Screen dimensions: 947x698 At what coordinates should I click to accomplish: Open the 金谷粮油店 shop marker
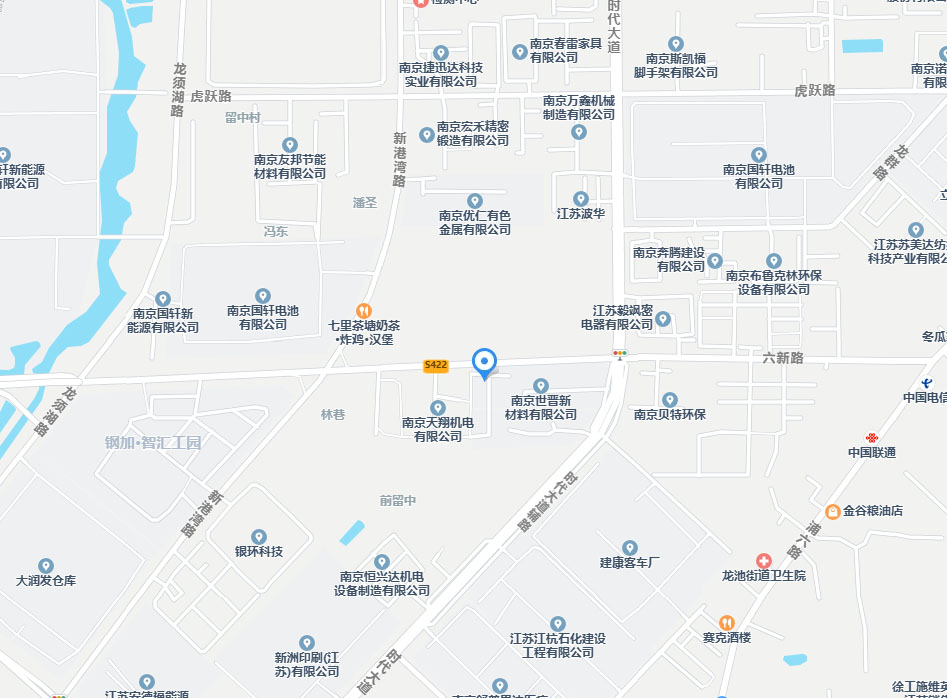(x=832, y=510)
